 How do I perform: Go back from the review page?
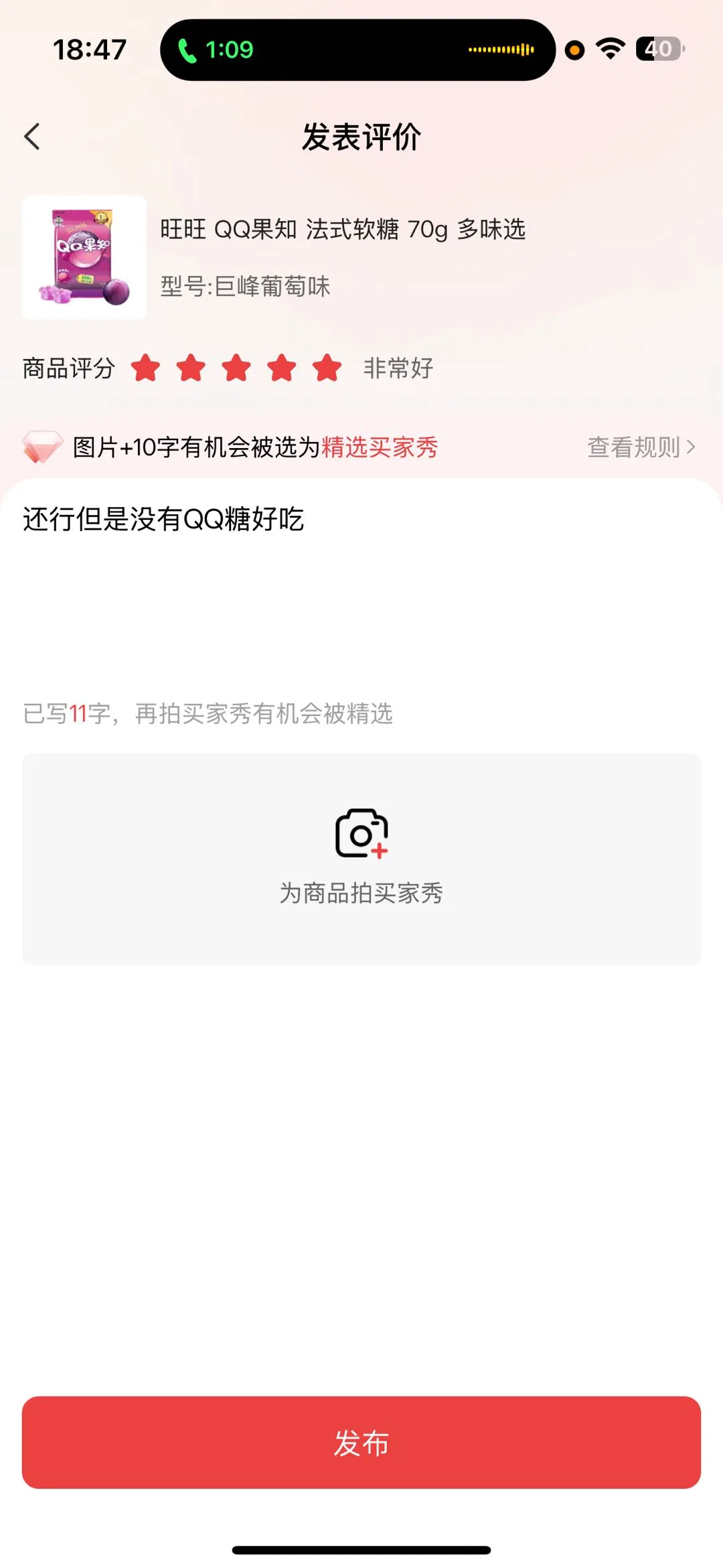[x=32, y=137]
